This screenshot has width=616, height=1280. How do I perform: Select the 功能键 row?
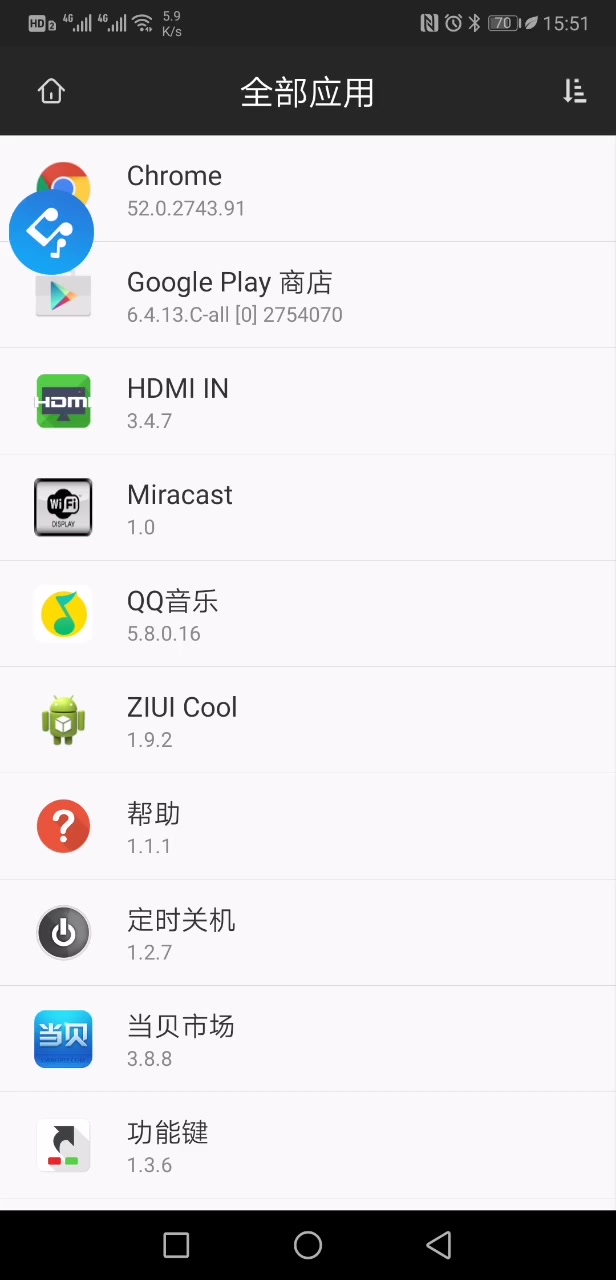pos(308,1145)
